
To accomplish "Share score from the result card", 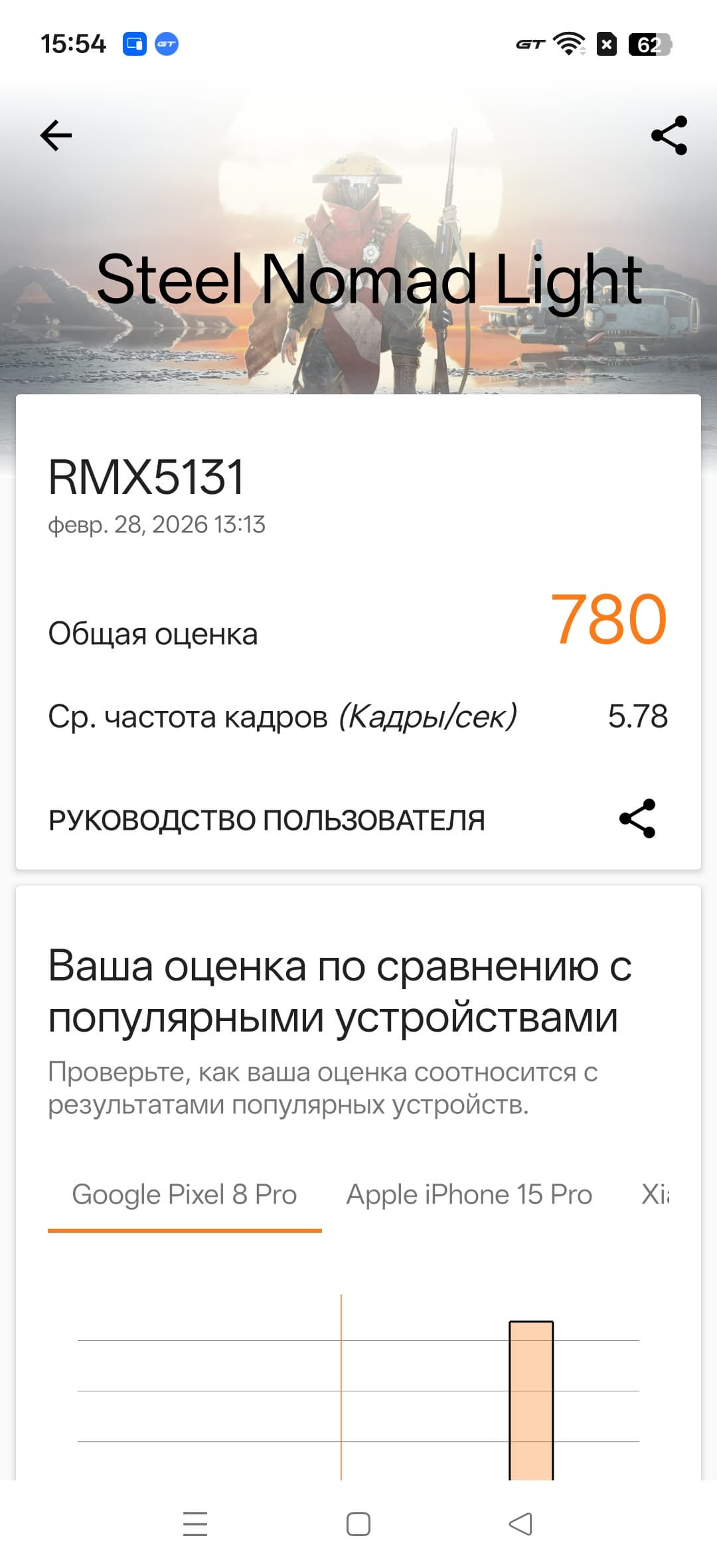I will 637,819.
